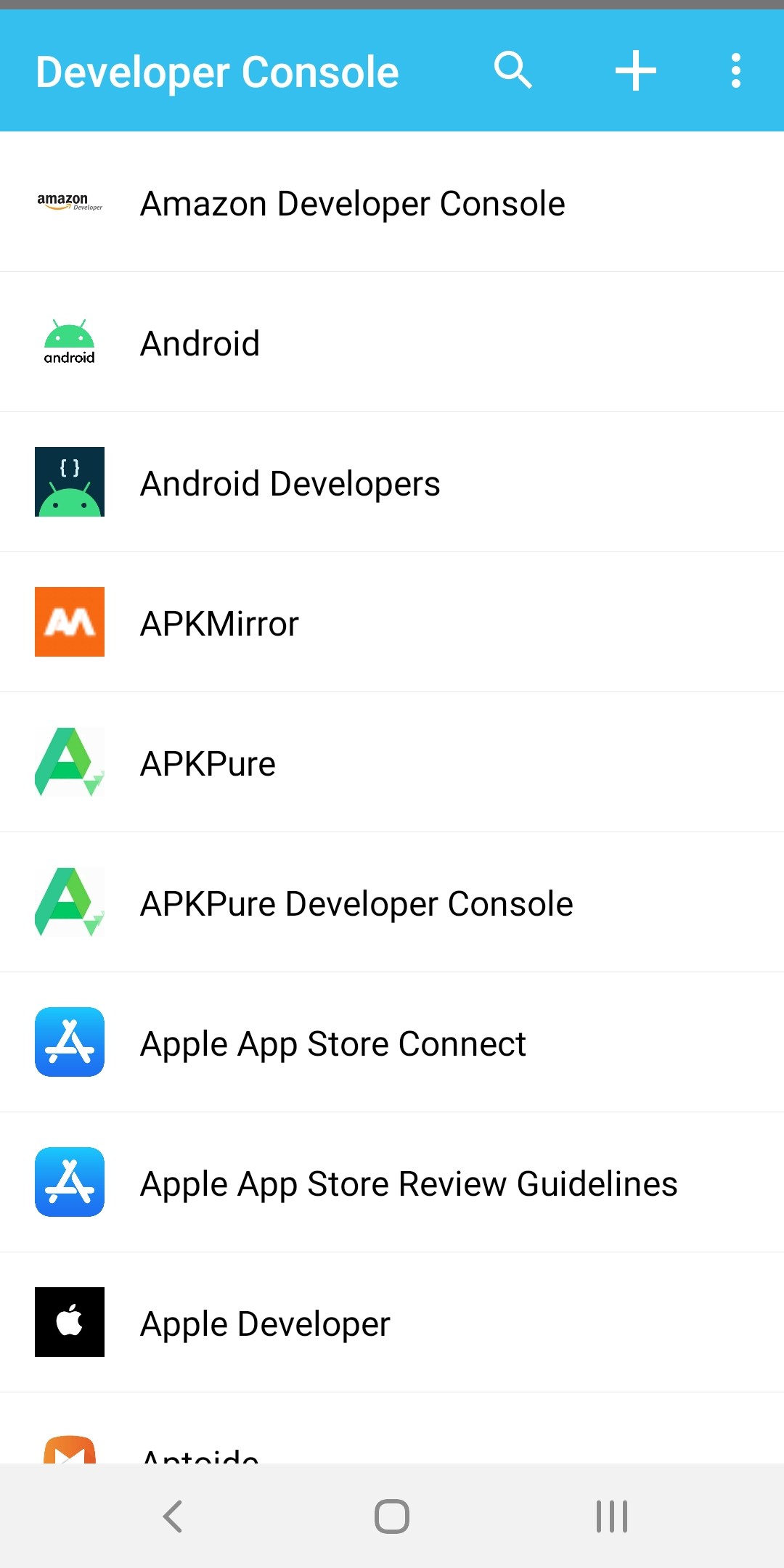This screenshot has height=1568, width=784.
Task: Tap the APKPure green arrow icon
Action: coord(69,762)
